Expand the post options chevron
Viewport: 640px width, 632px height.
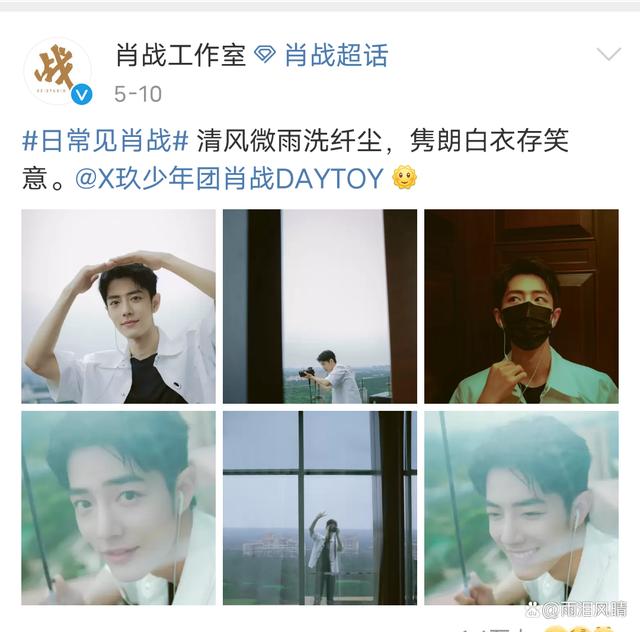608,54
